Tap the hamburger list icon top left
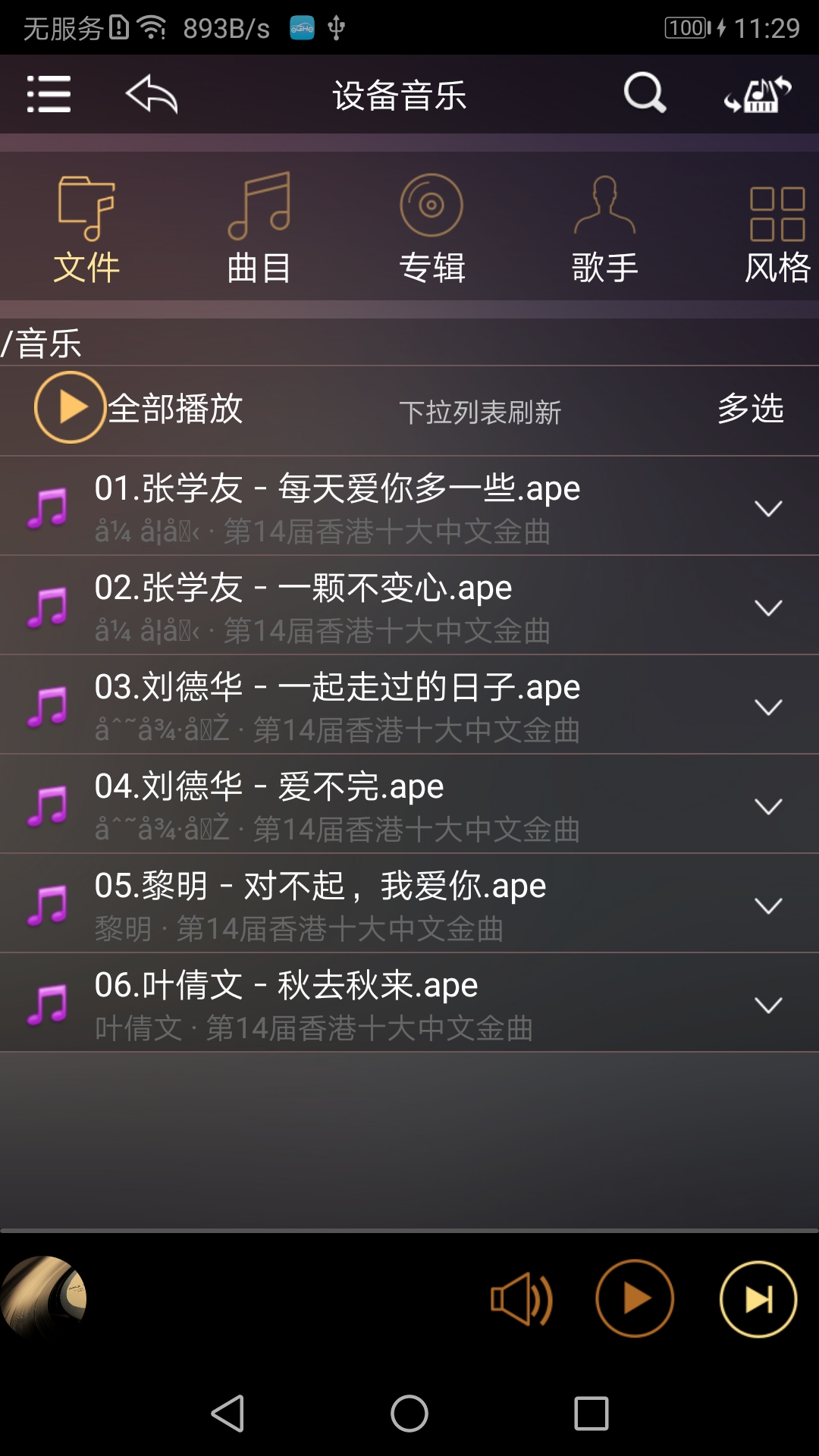819x1456 pixels. click(x=48, y=93)
